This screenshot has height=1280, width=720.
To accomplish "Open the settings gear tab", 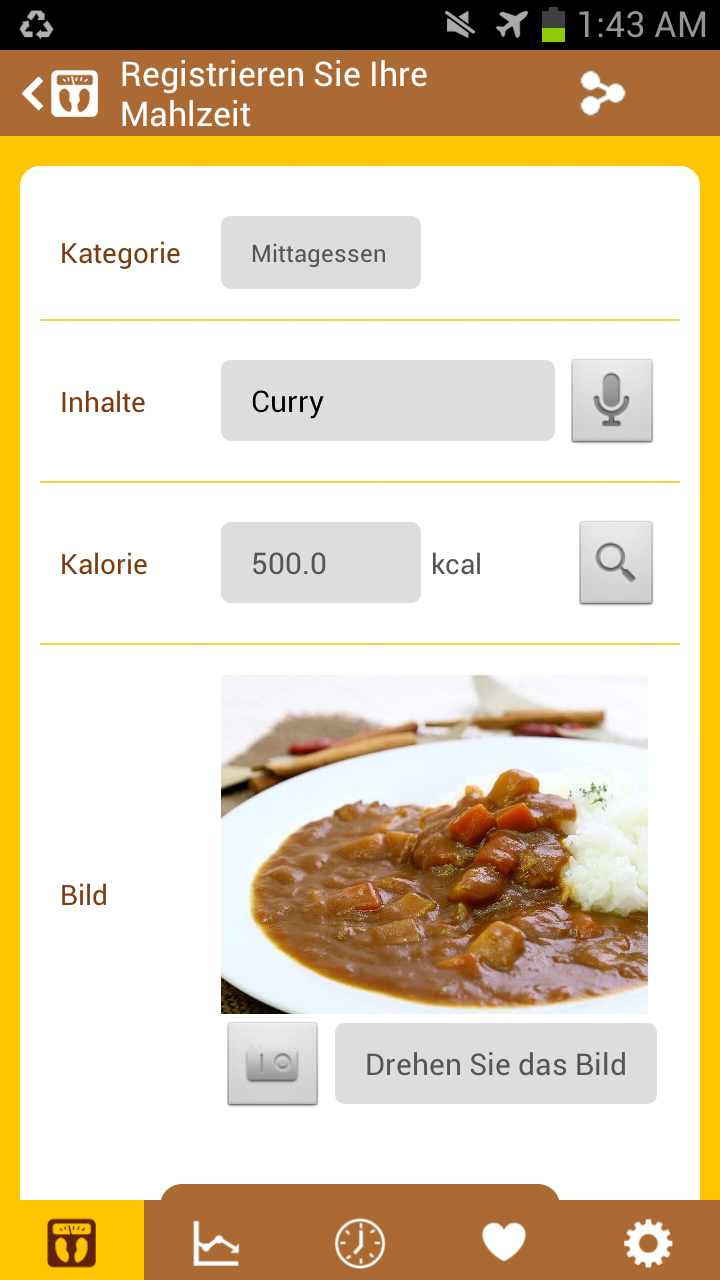I will (x=648, y=1243).
